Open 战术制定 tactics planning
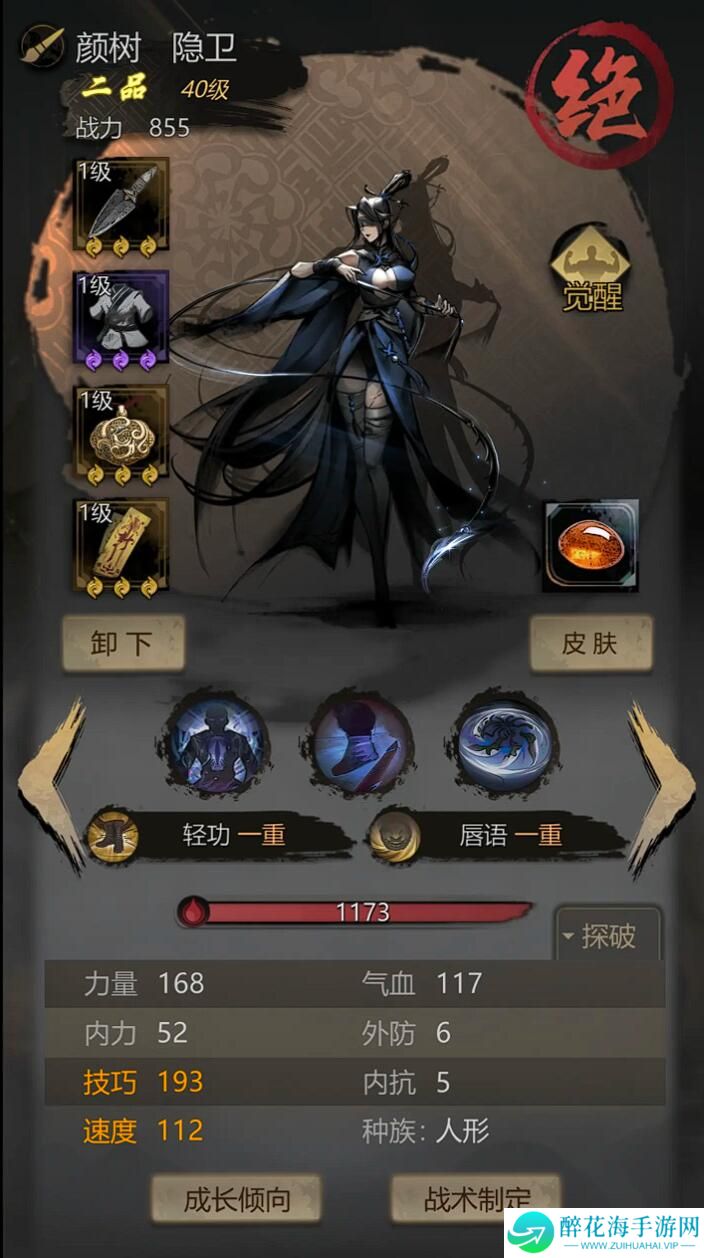The height and width of the screenshot is (1258, 704). pos(476,1199)
